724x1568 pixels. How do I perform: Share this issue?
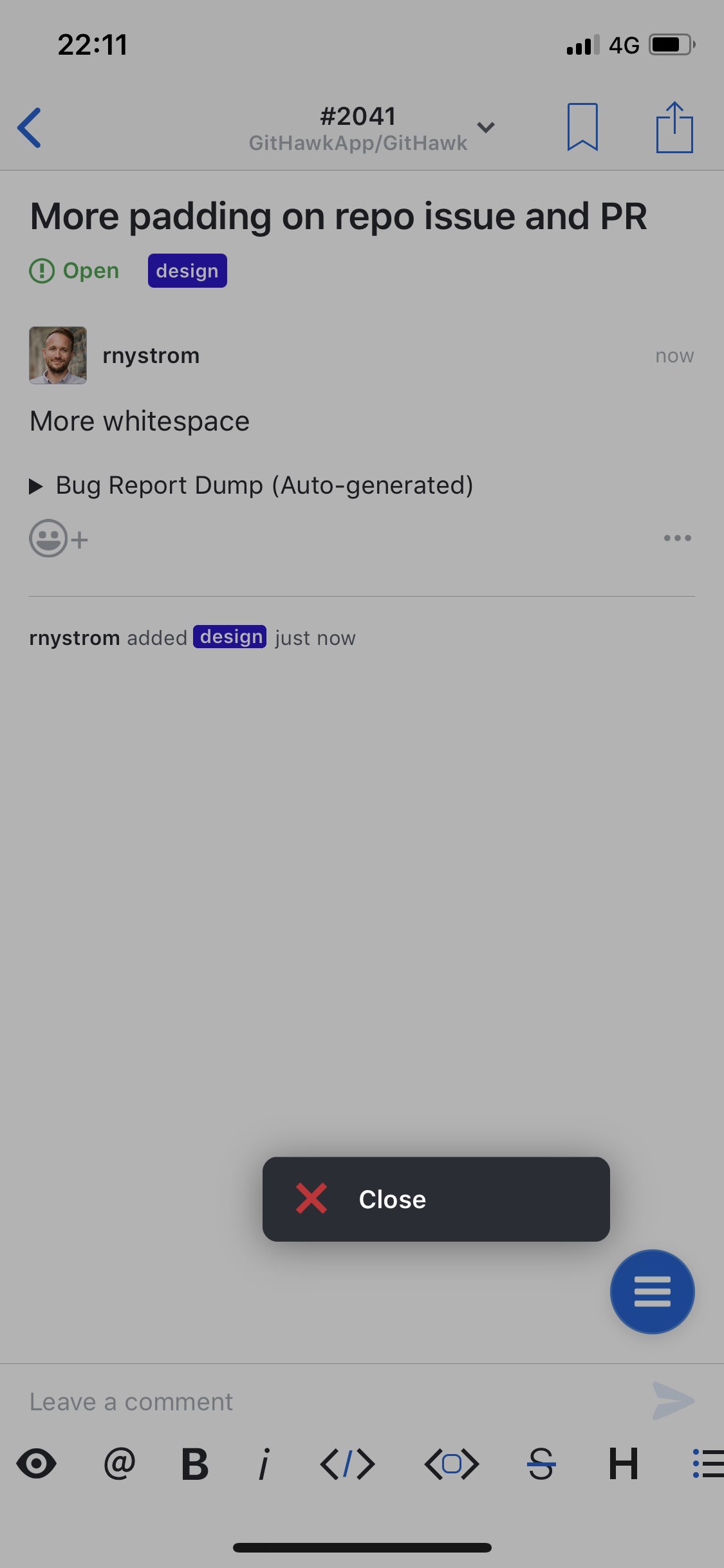click(x=674, y=127)
